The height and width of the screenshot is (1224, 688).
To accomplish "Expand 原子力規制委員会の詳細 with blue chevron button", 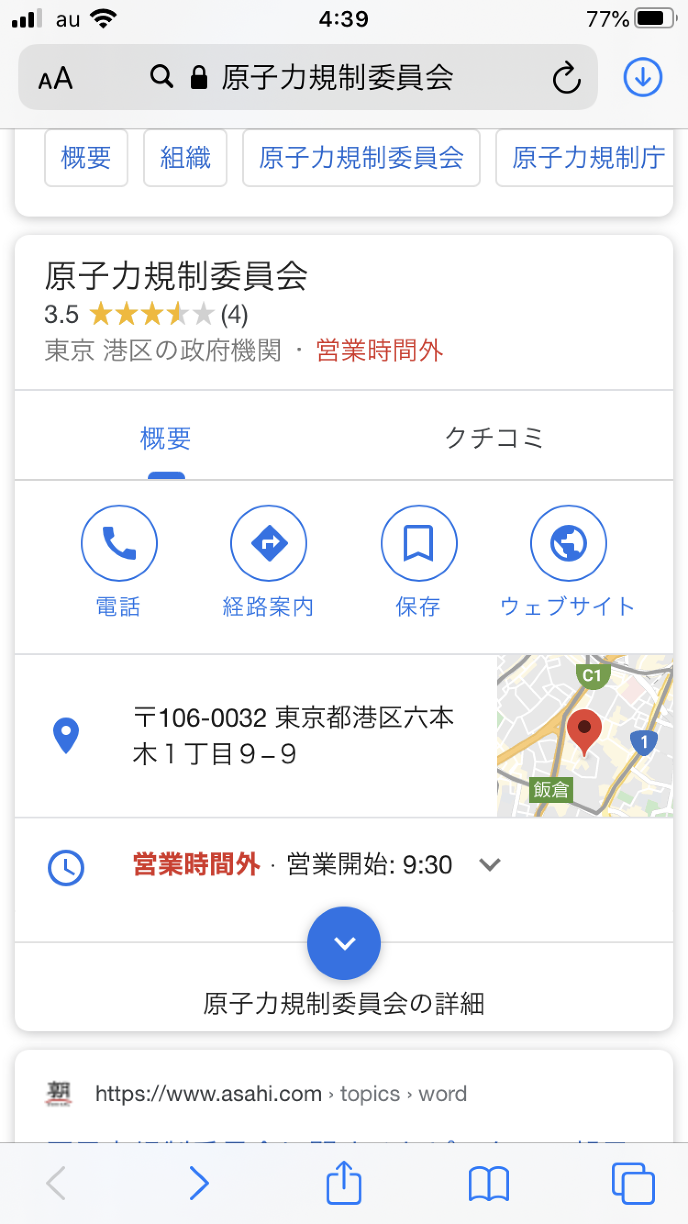I will pyautogui.click(x=344, y=943).
